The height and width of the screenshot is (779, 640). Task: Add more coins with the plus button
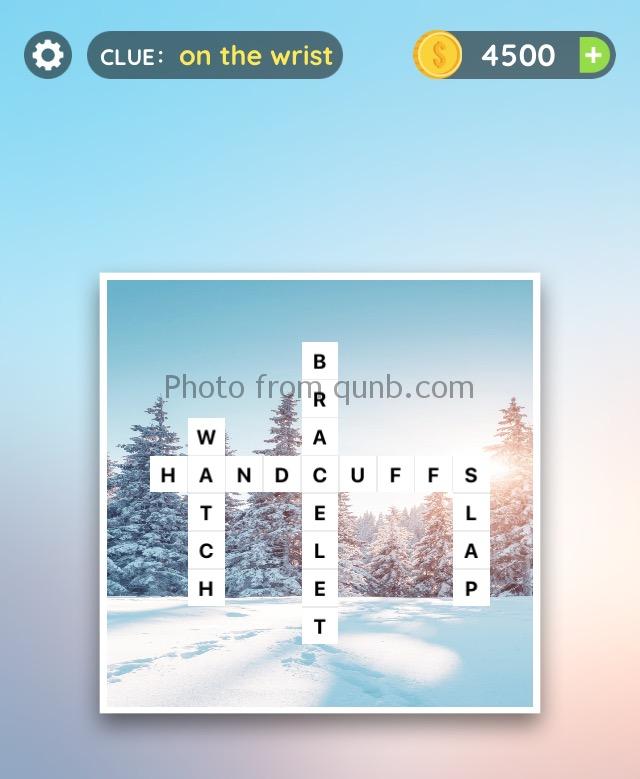(594, 55)
